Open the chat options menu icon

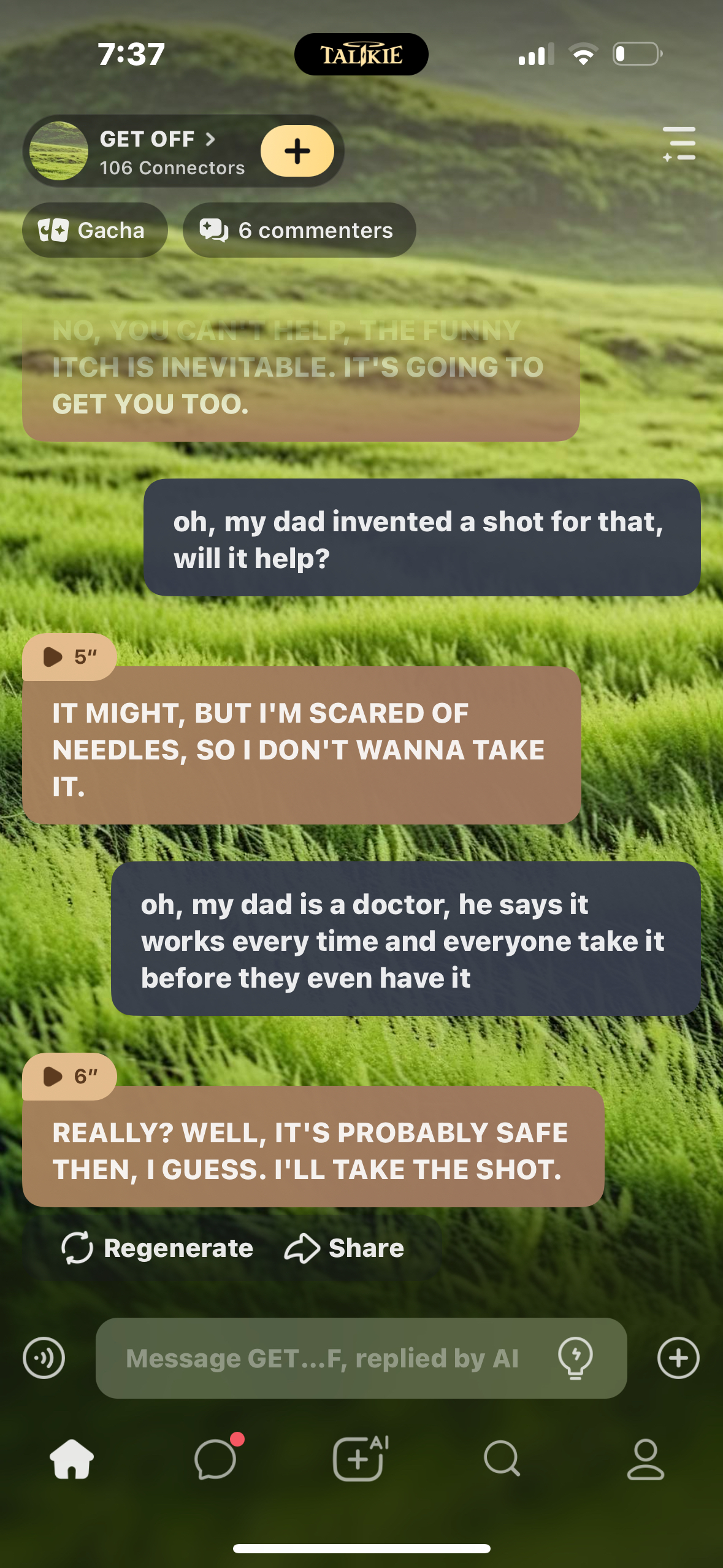[x=679, y=144]
